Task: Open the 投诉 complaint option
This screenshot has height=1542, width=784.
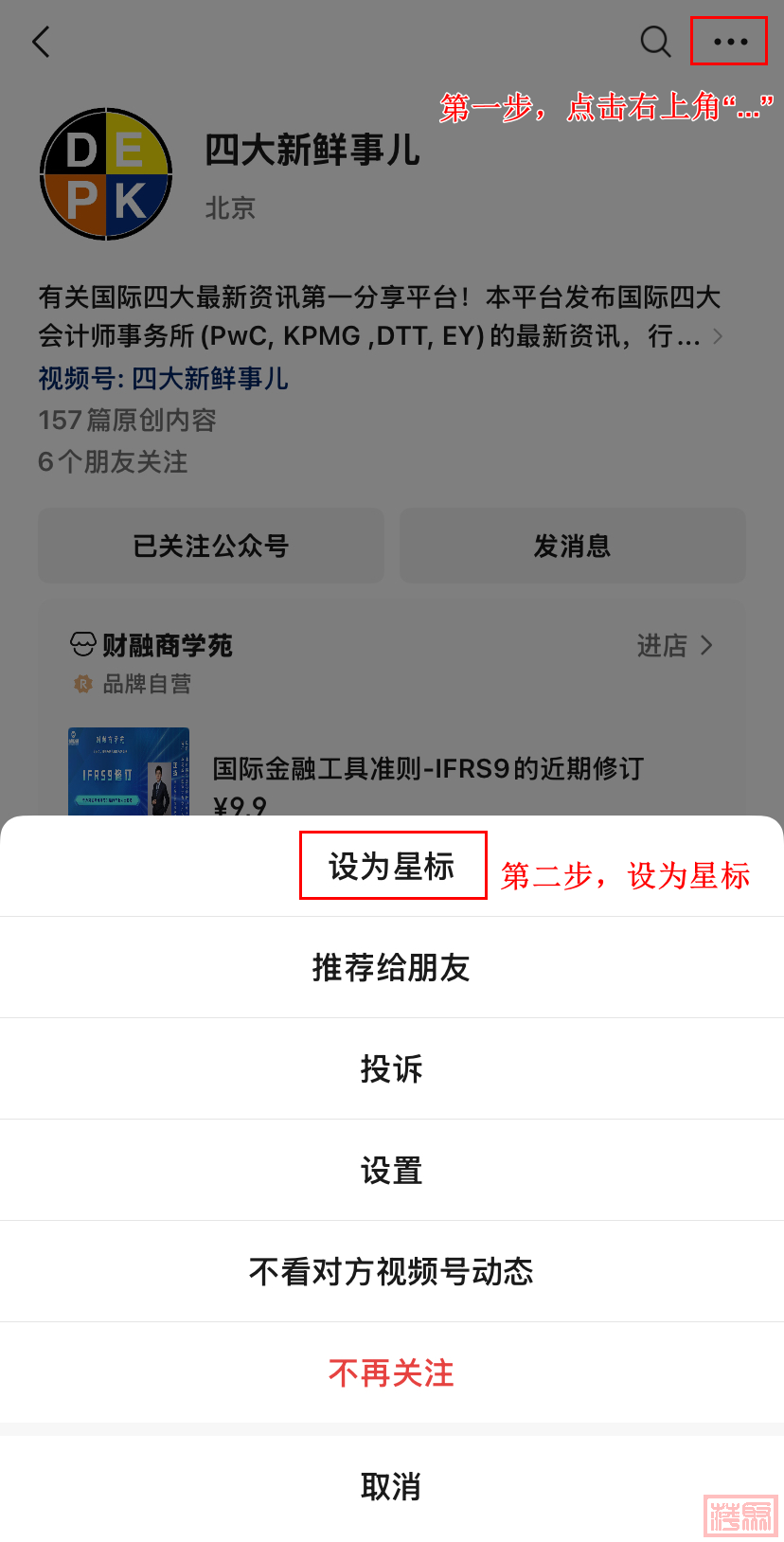Action: (391, 1069)
